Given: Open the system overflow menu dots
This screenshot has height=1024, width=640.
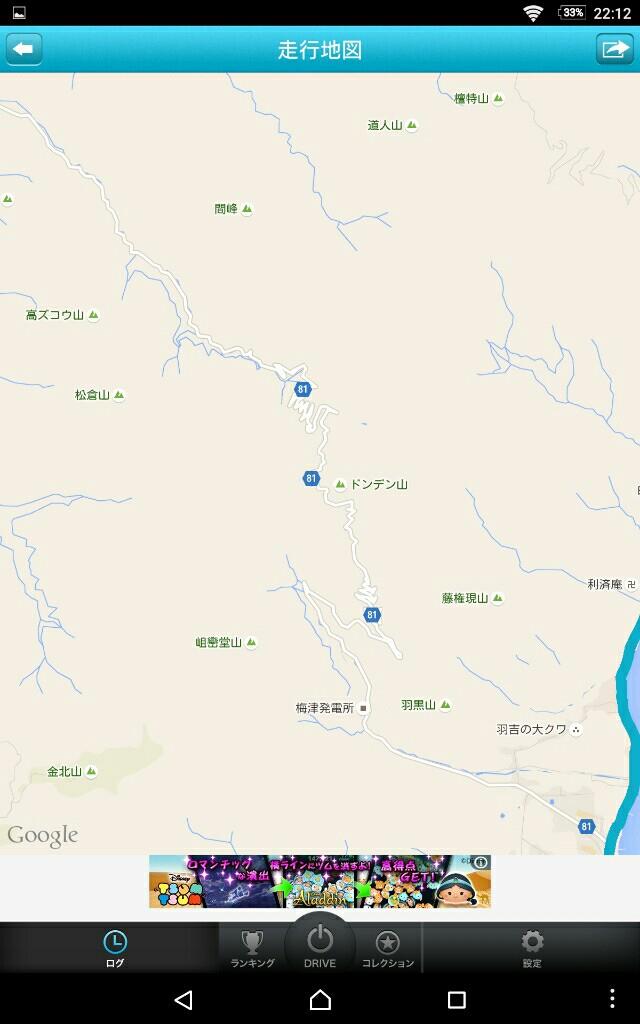Looking at the screenshot, I should [612, 999].
